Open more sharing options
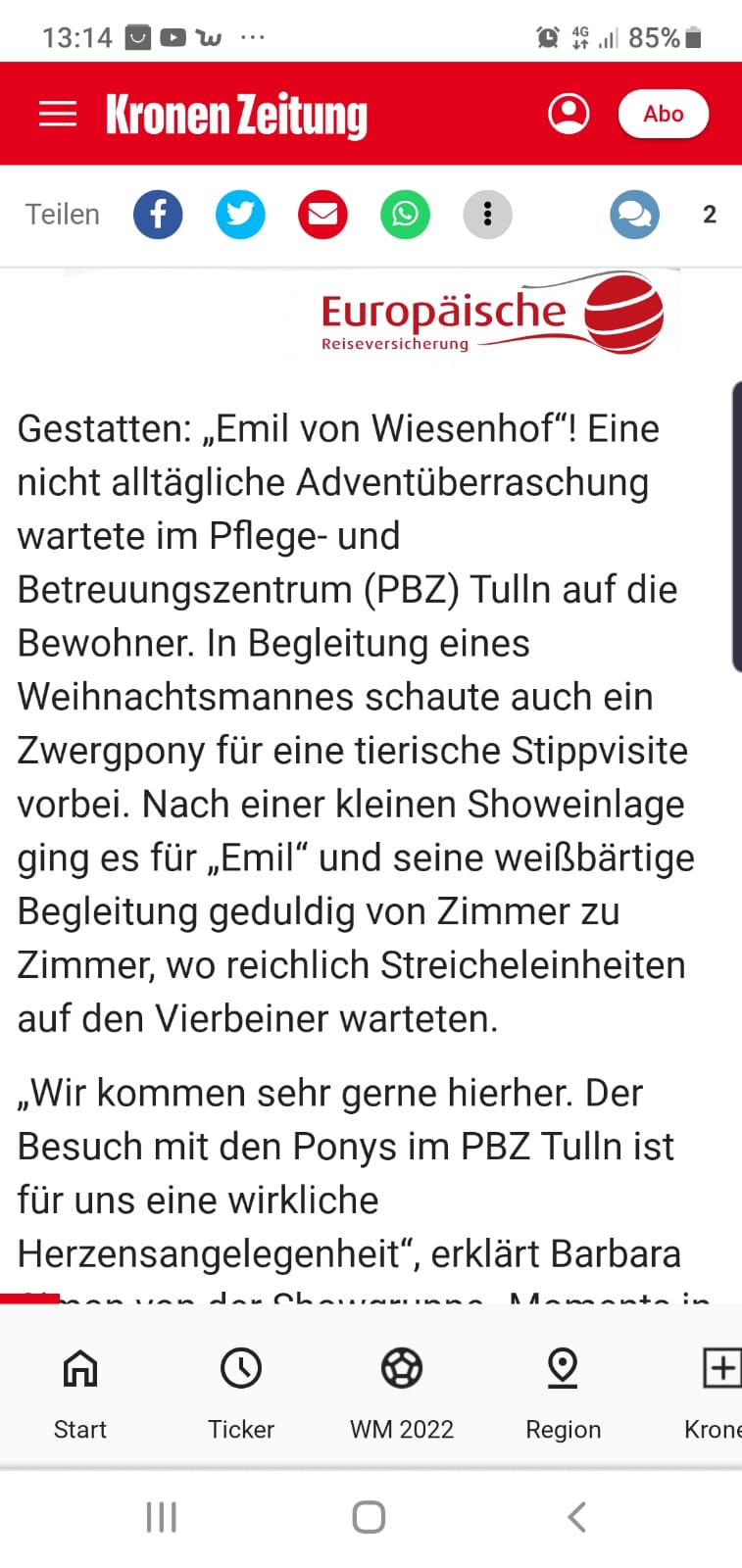742x1568 pixels. pos(487,215)
